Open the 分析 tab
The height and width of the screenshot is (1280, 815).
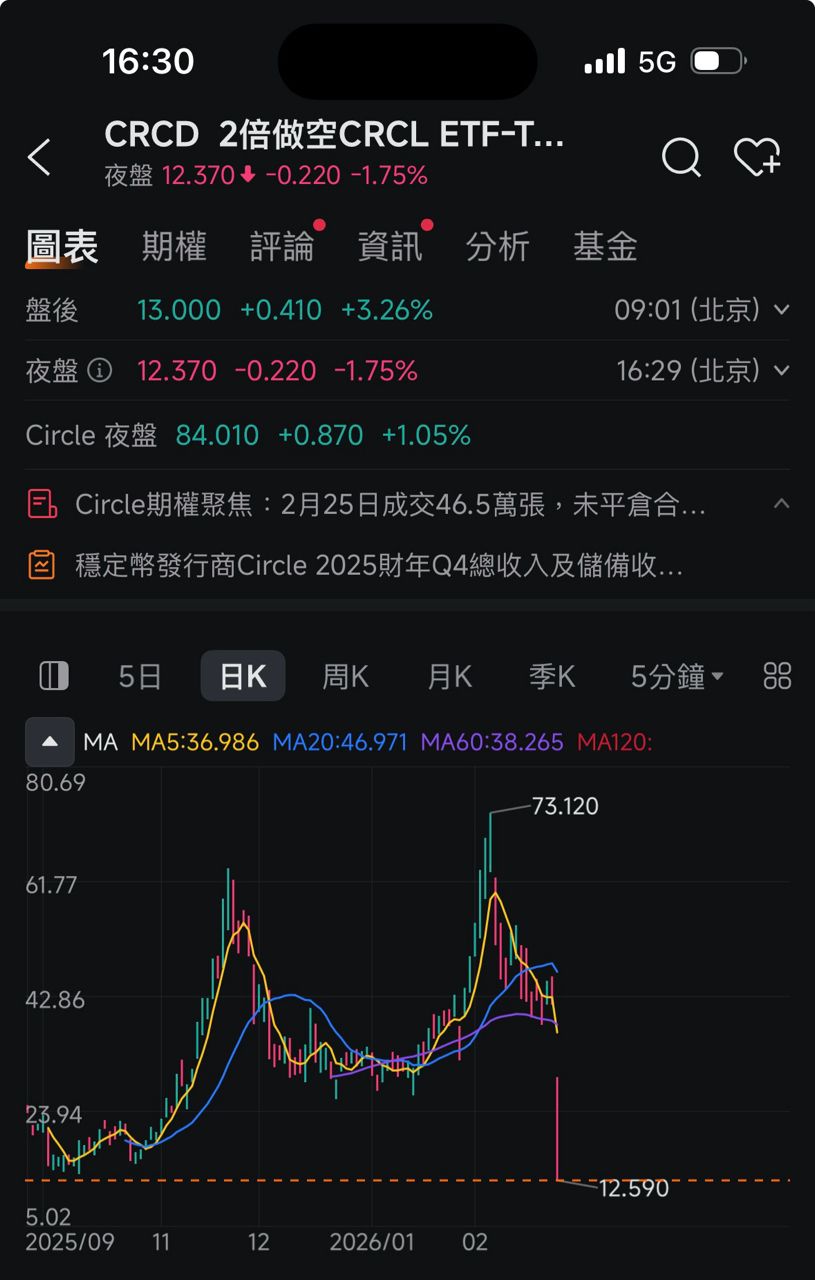(x=497, y=246)
